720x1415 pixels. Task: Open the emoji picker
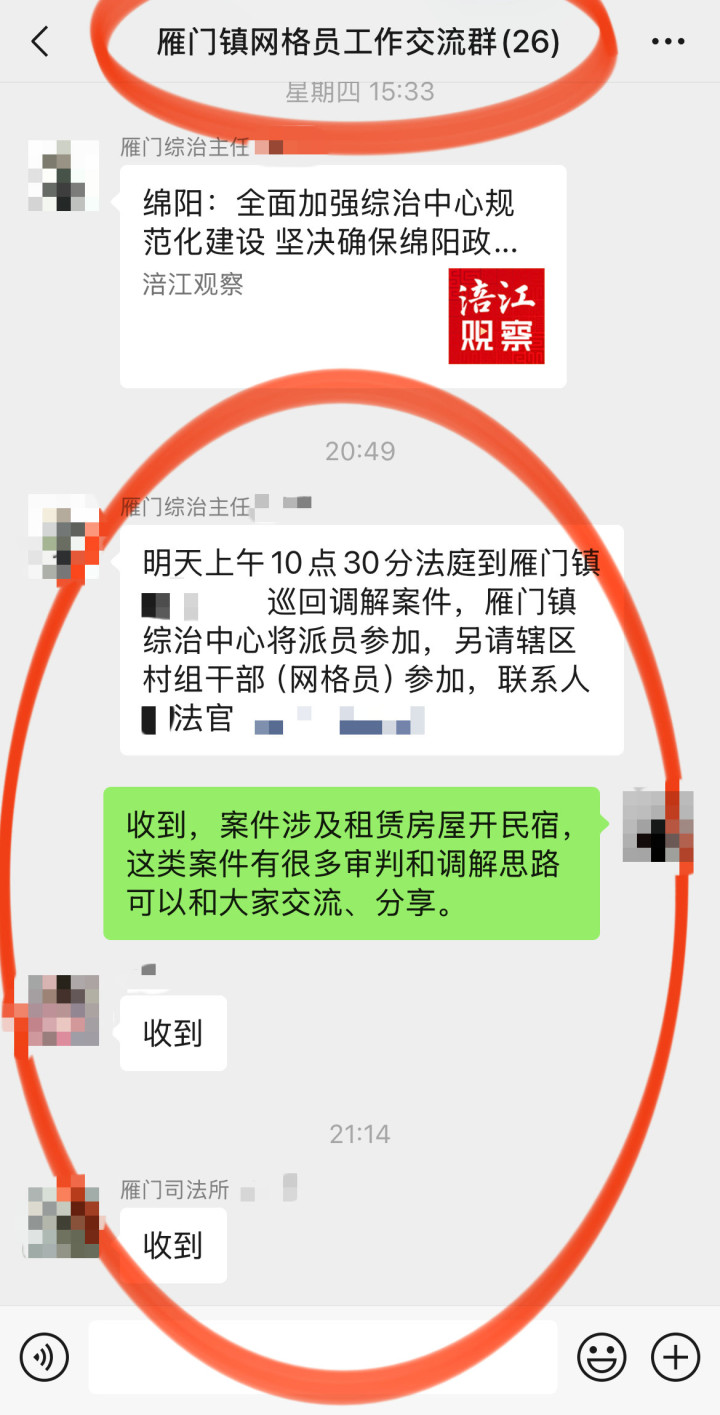coord(602,1357)
